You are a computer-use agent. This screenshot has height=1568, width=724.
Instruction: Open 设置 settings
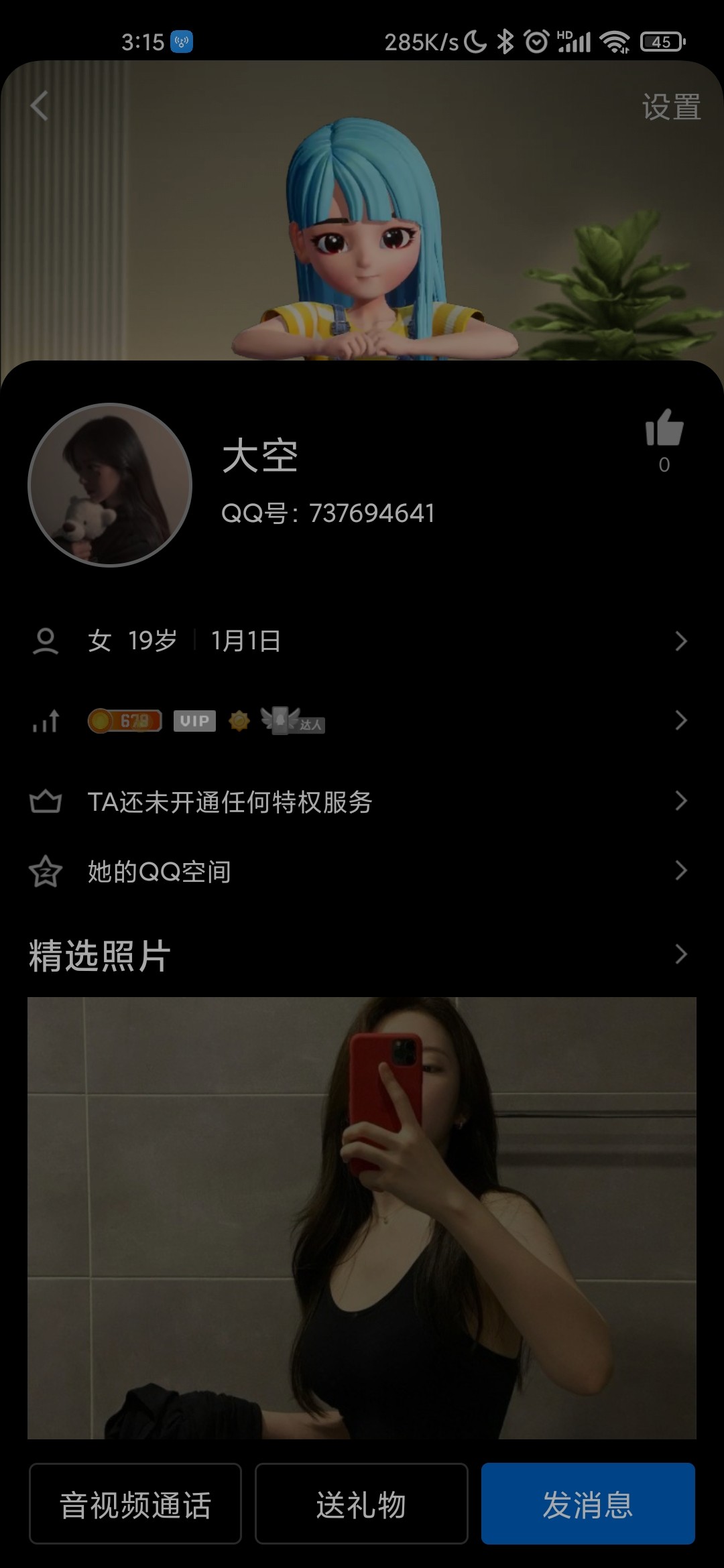tap(671, 107)
